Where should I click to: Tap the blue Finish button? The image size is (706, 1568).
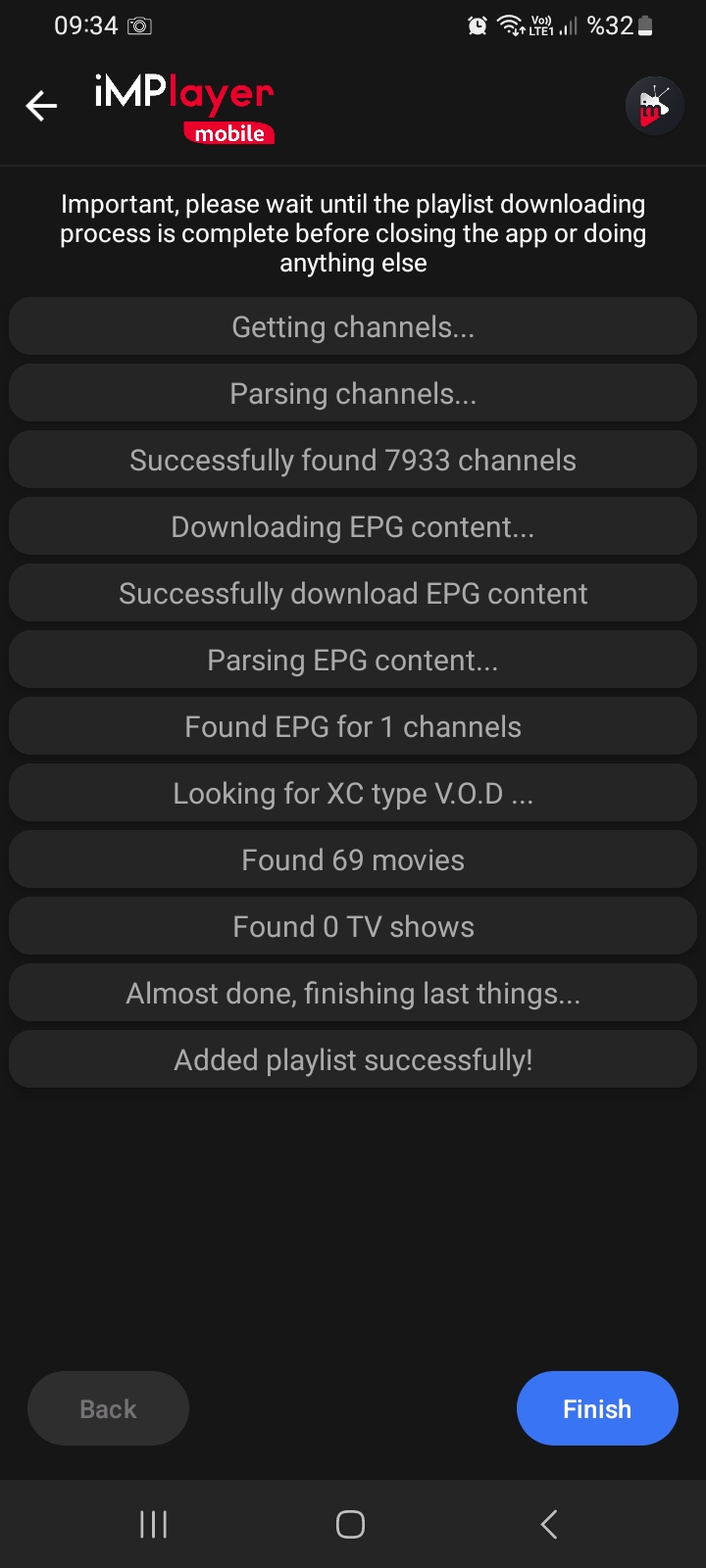pos(597,1408)
